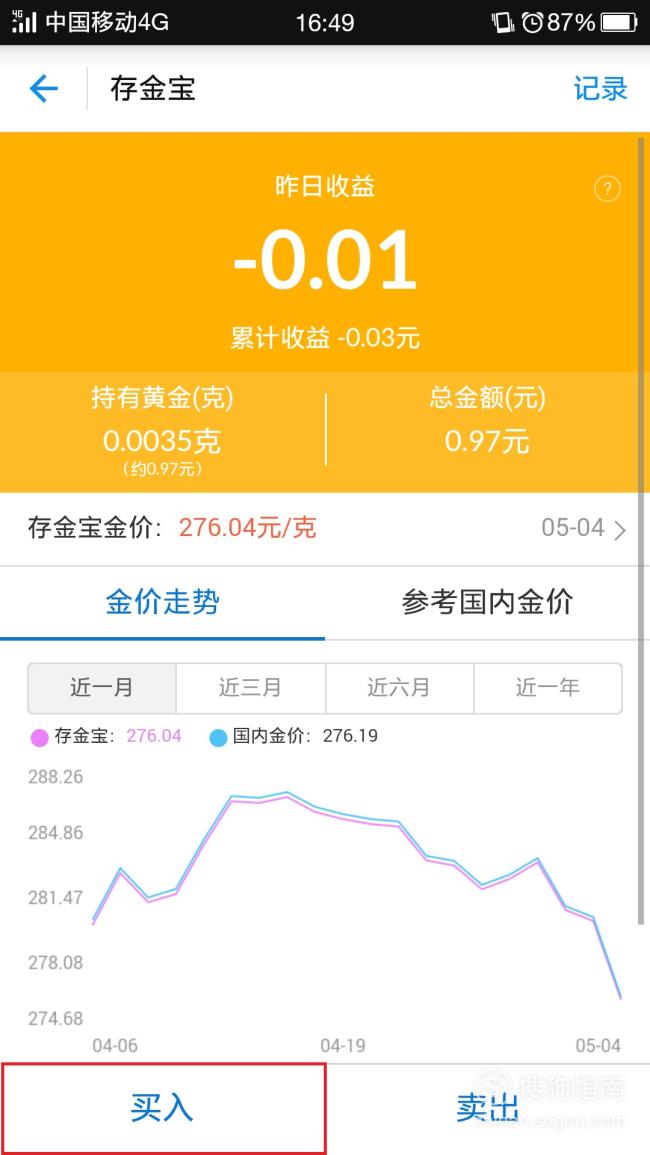Open 记录 transaction records

click(600, 89)
